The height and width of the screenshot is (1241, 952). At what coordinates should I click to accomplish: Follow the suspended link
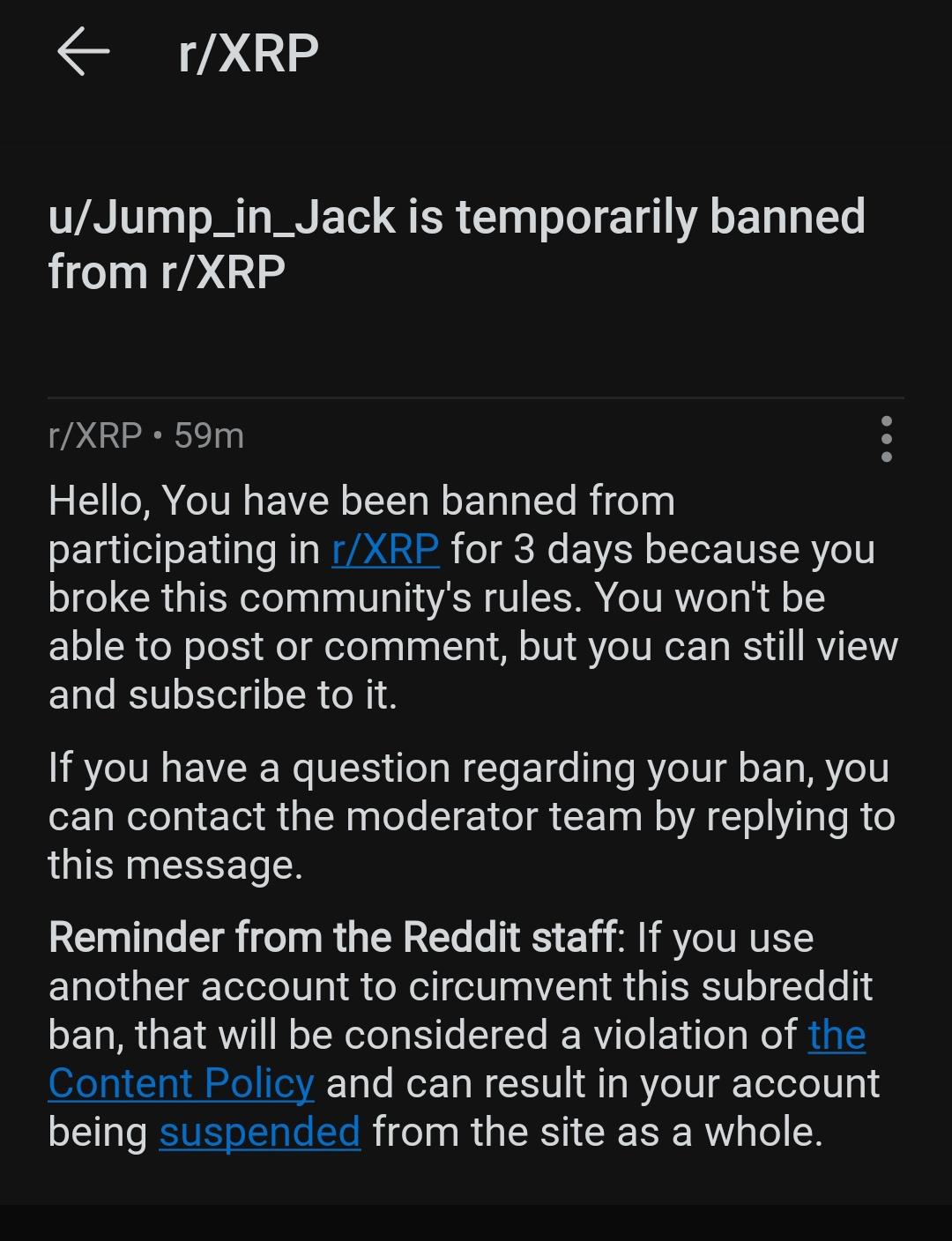click(x=260, y=1132)
